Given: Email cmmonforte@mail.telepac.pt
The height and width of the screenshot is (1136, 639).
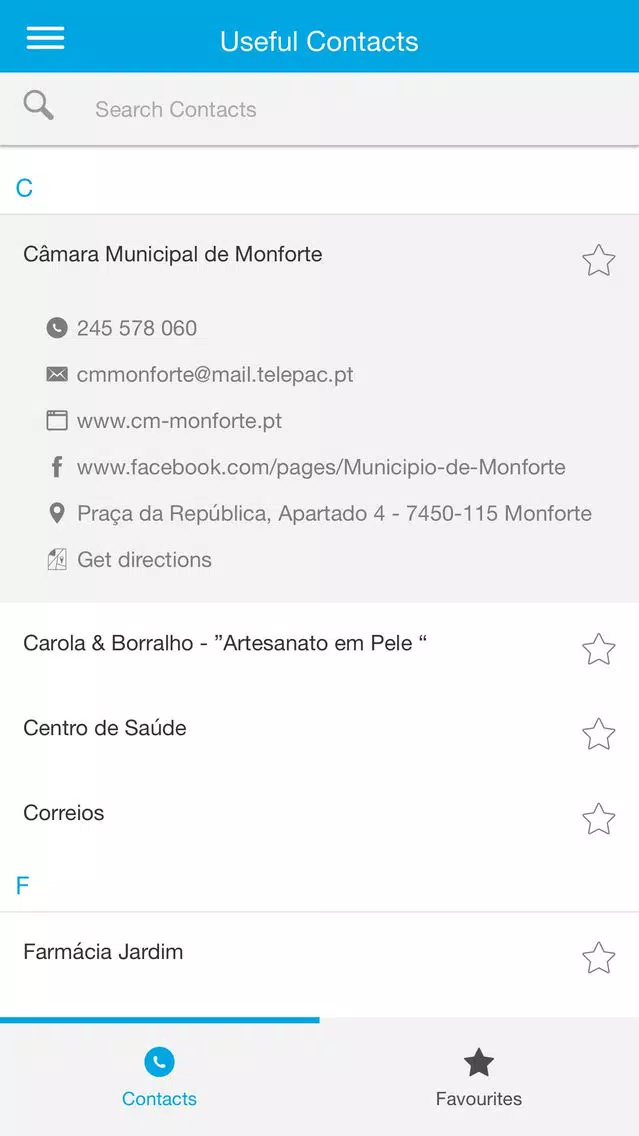Looking at the screenshot, I should pyautogui.click(x=200, y=375).
